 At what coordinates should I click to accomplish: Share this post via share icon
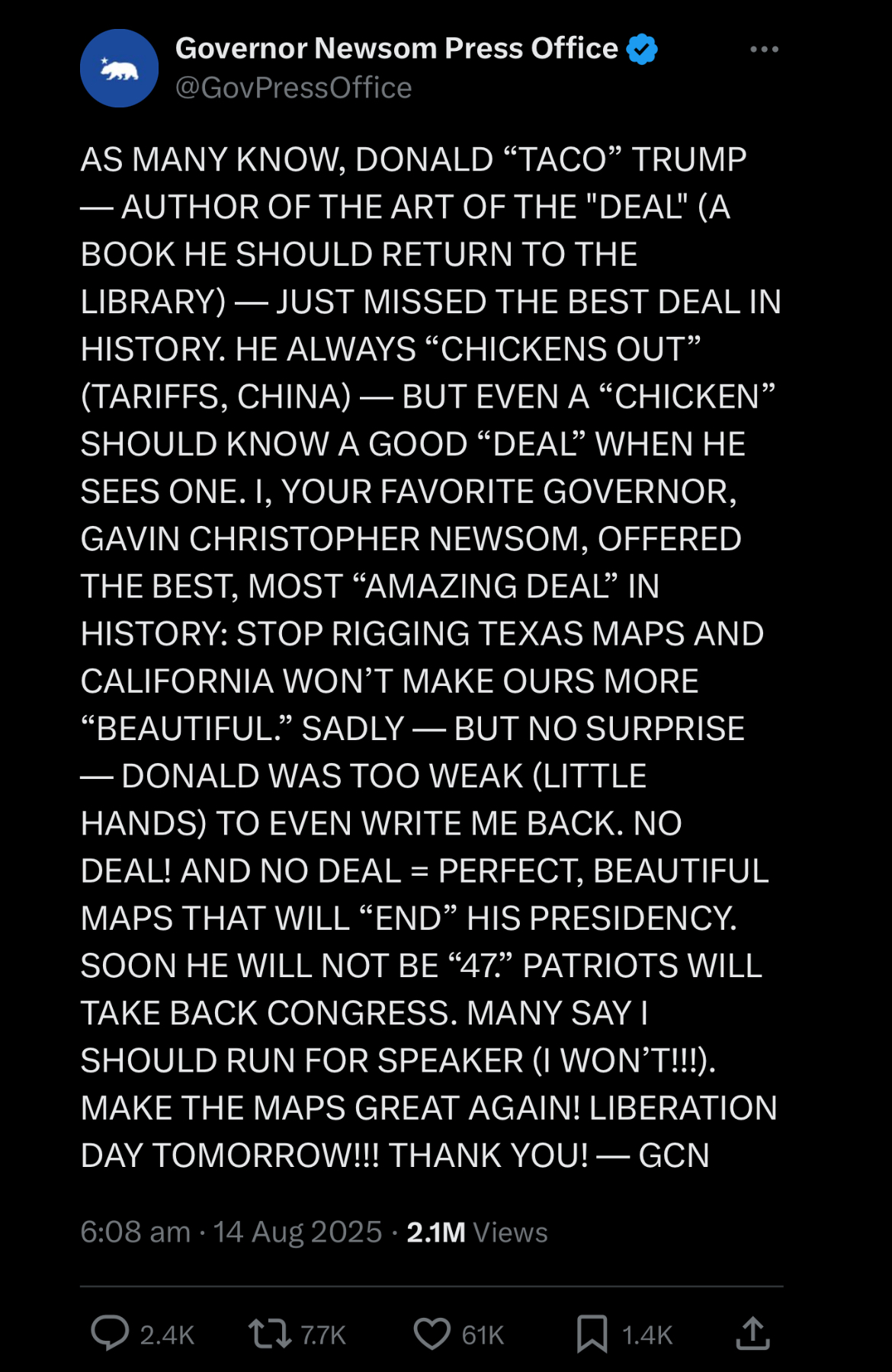click(752, 1333)
